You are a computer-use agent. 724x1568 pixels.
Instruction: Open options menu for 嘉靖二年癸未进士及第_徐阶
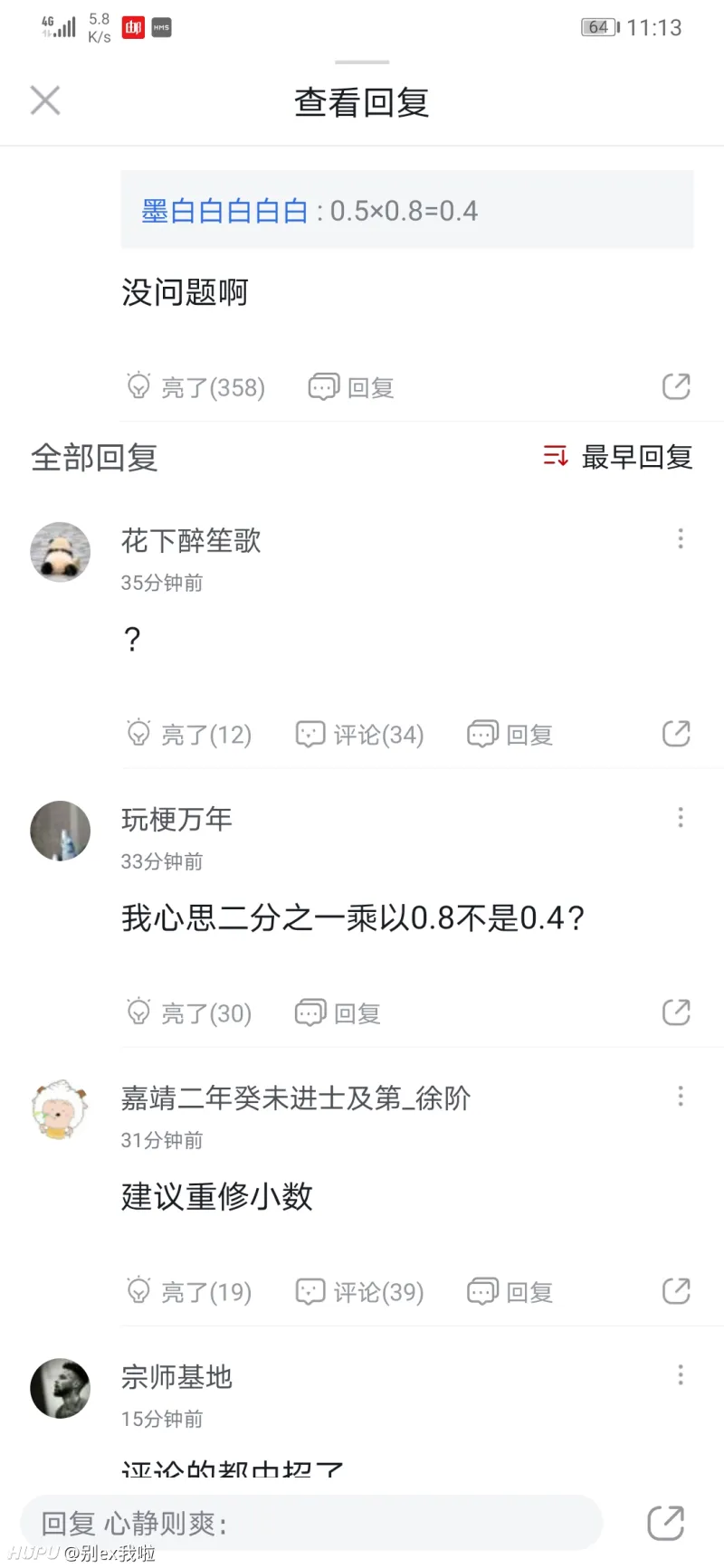[x=680, y=1097]
